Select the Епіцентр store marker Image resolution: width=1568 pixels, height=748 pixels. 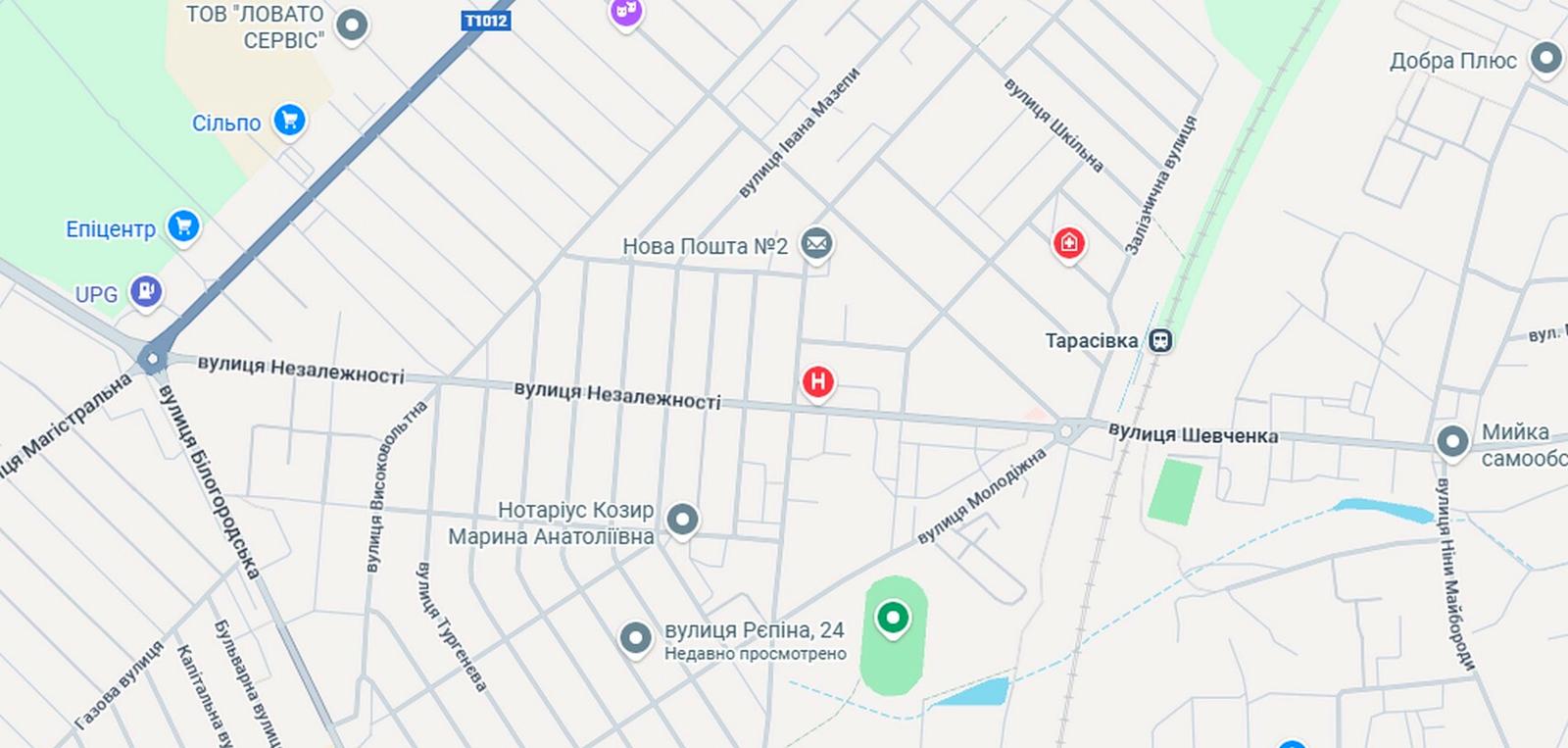click(183, 226)
